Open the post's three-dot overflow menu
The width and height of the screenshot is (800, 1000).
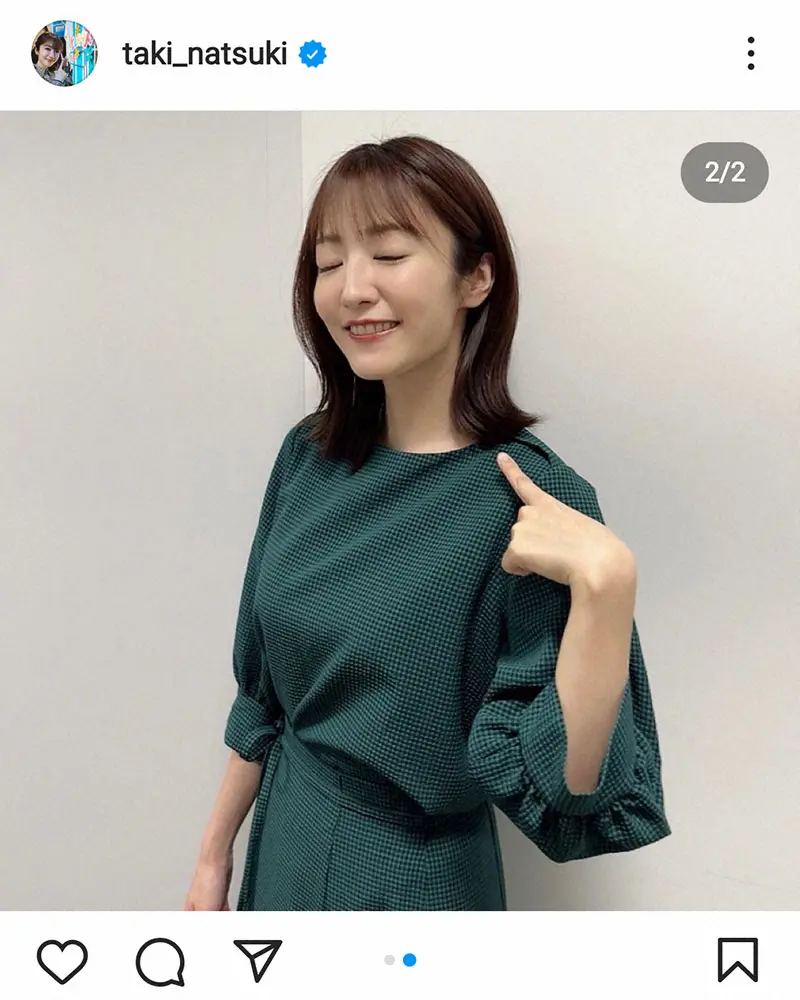point(750,54)
